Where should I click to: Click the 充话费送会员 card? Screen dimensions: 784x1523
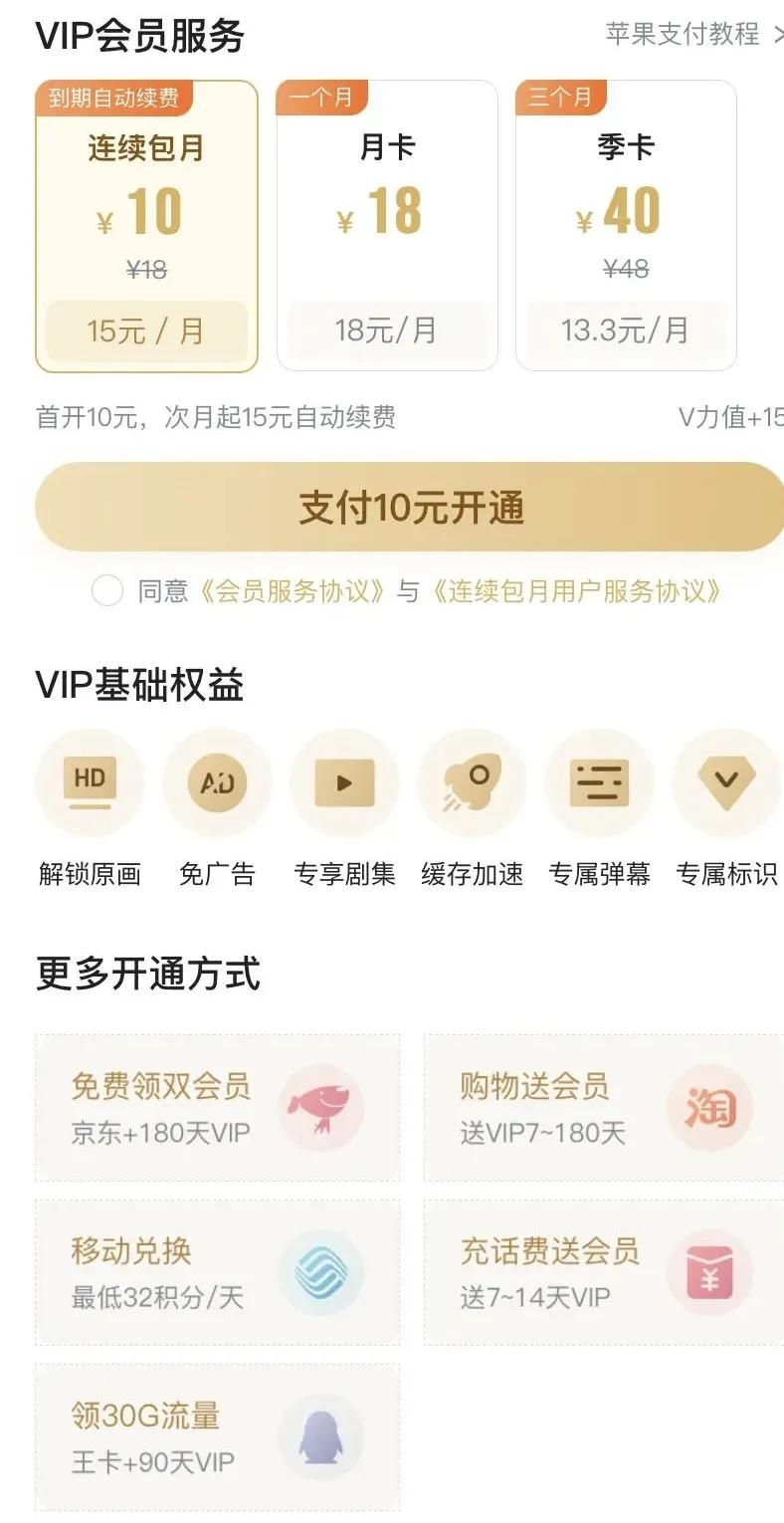pyautogui.click(x=602, y=1271)
